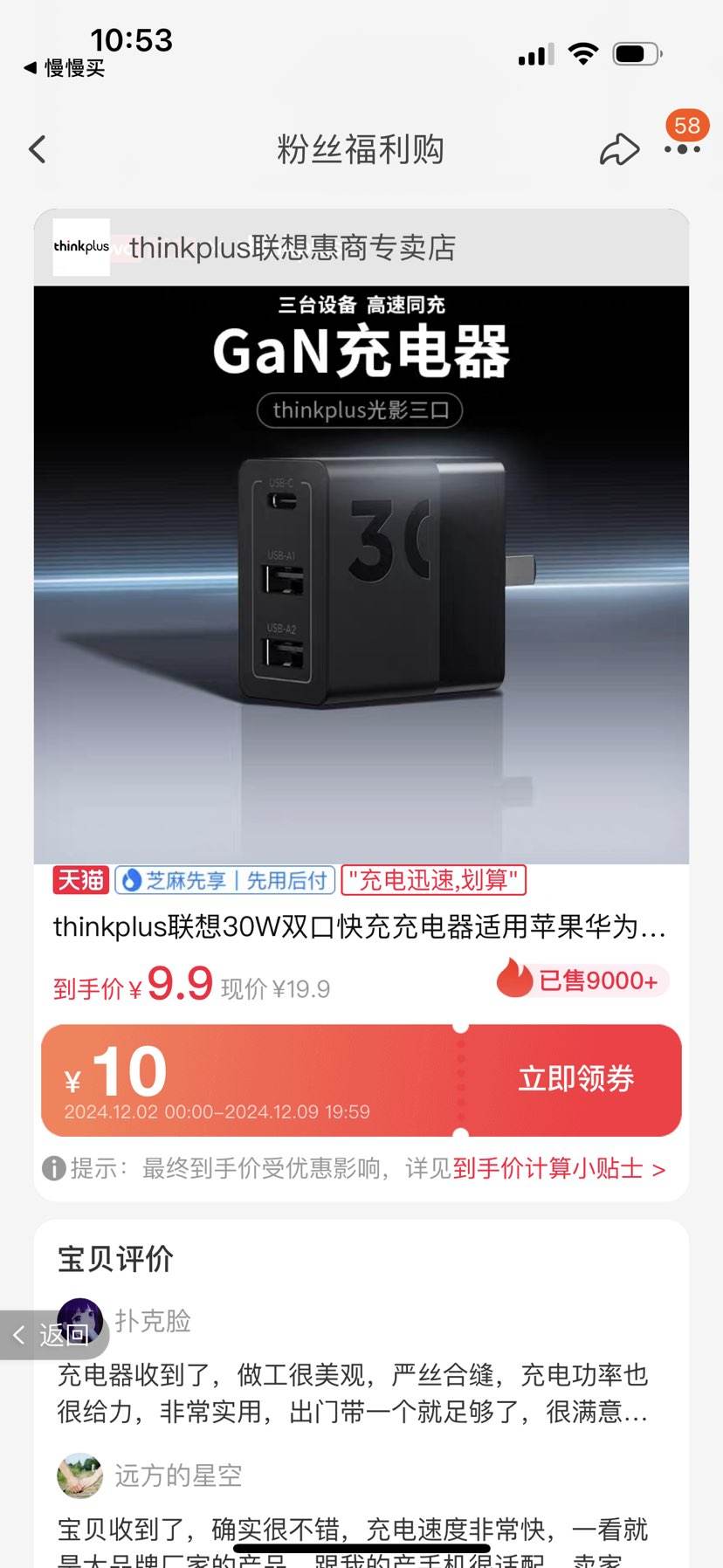Tap the thinkplus store logo
723x1568 pixels.
click(81, 248)
